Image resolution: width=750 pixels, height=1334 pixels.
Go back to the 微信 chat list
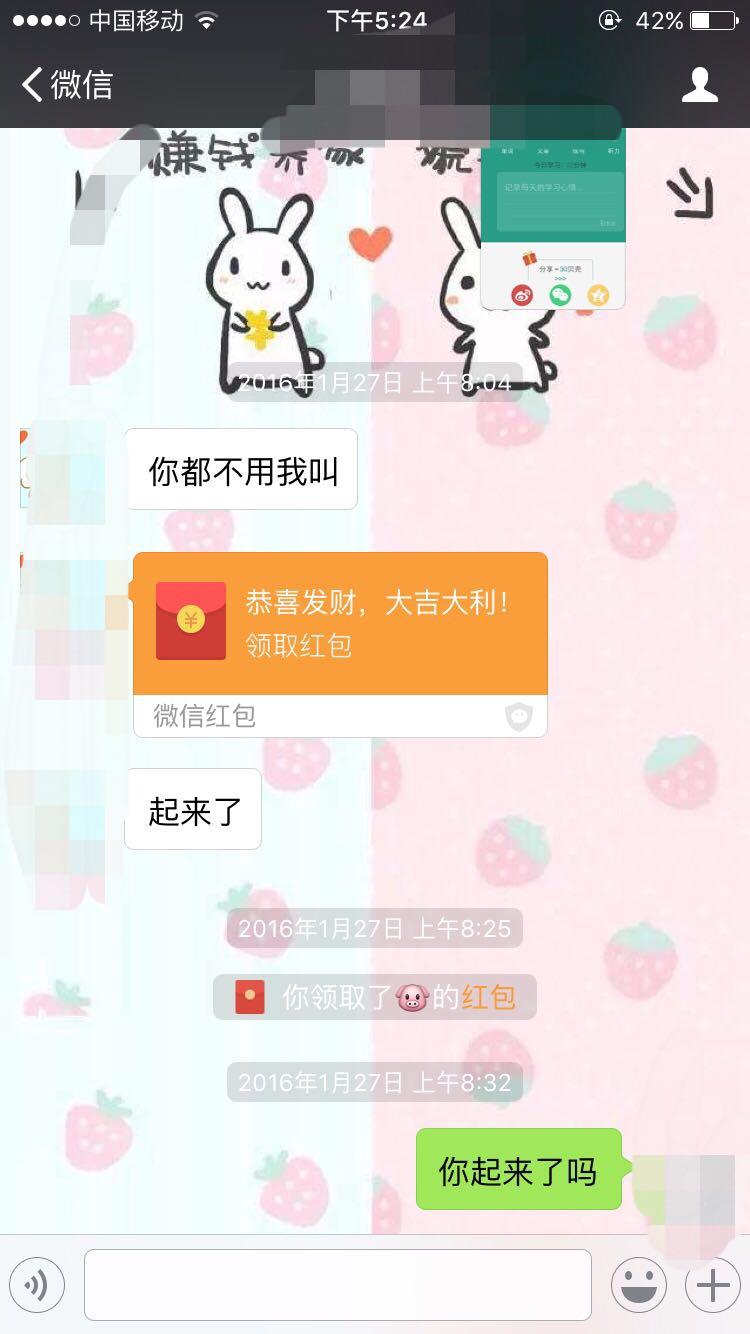point(67,85)
